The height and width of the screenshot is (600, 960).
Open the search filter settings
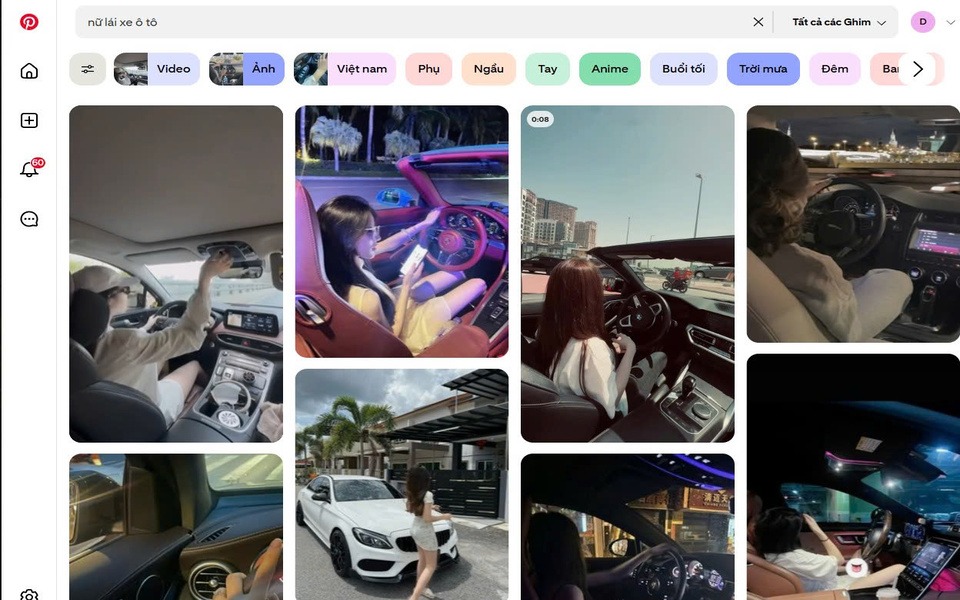tap(88, 69)
